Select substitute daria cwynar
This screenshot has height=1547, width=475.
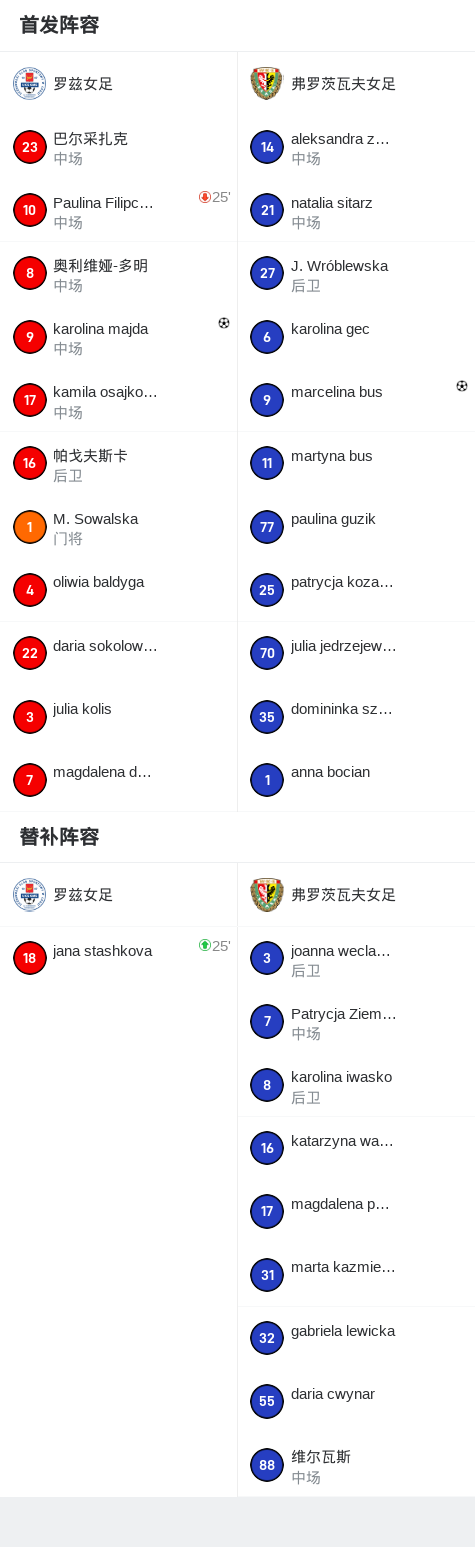click(356, 1402)
